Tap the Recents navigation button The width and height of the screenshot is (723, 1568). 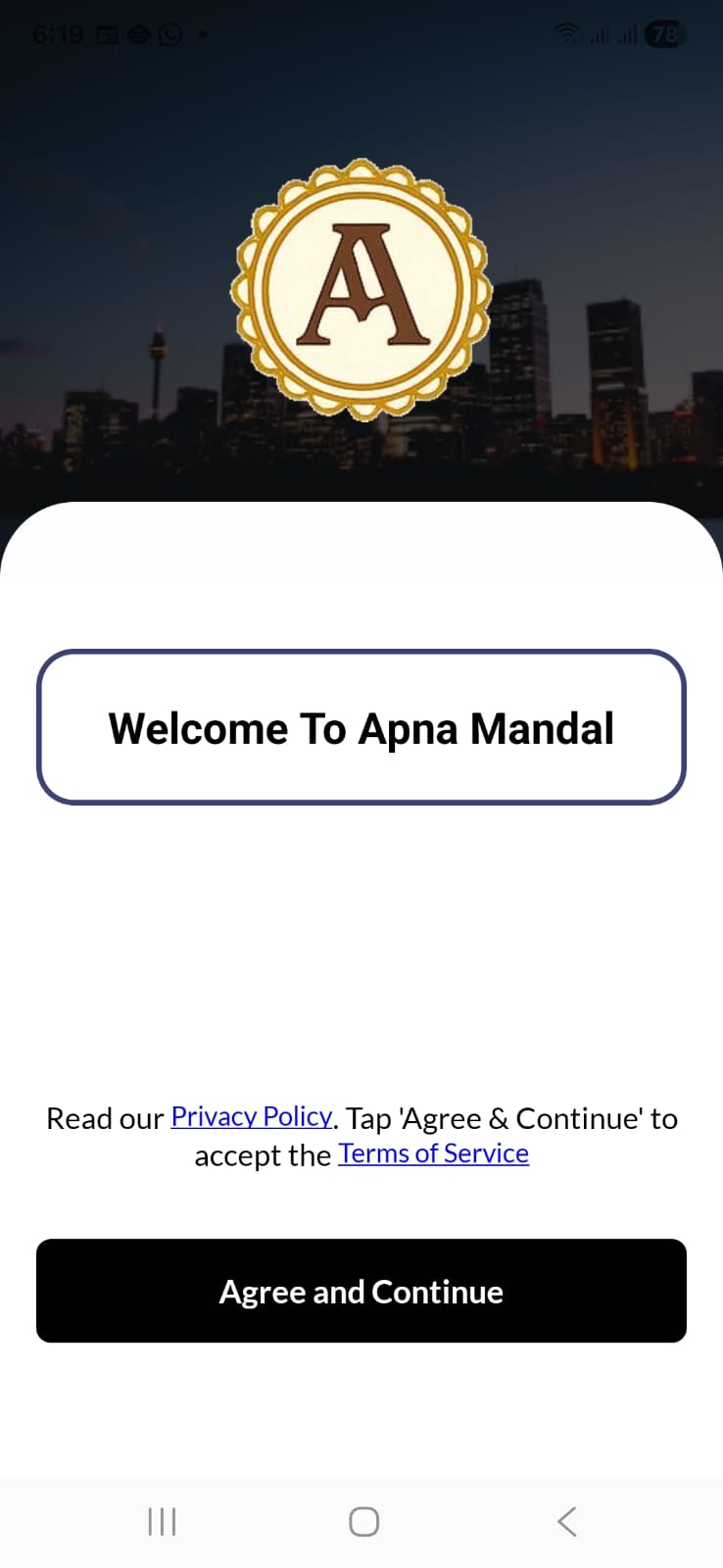pos(161,1521)
